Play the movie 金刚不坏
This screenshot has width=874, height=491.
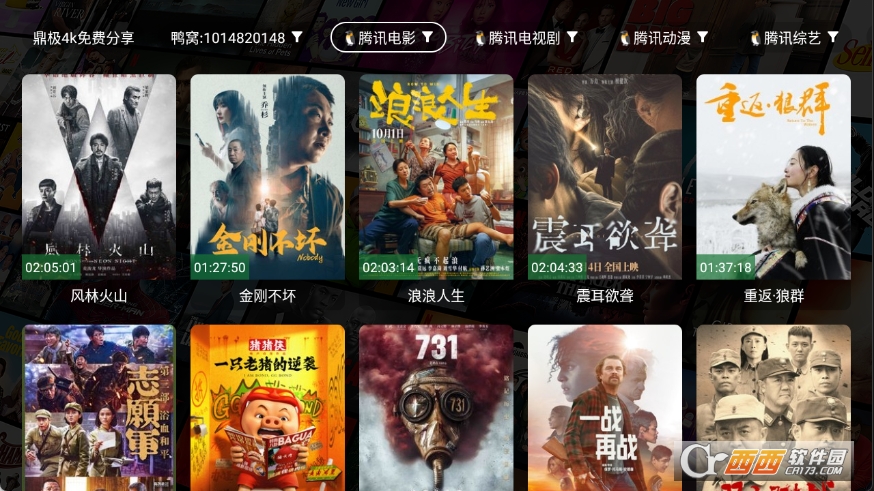pos(267,178)
